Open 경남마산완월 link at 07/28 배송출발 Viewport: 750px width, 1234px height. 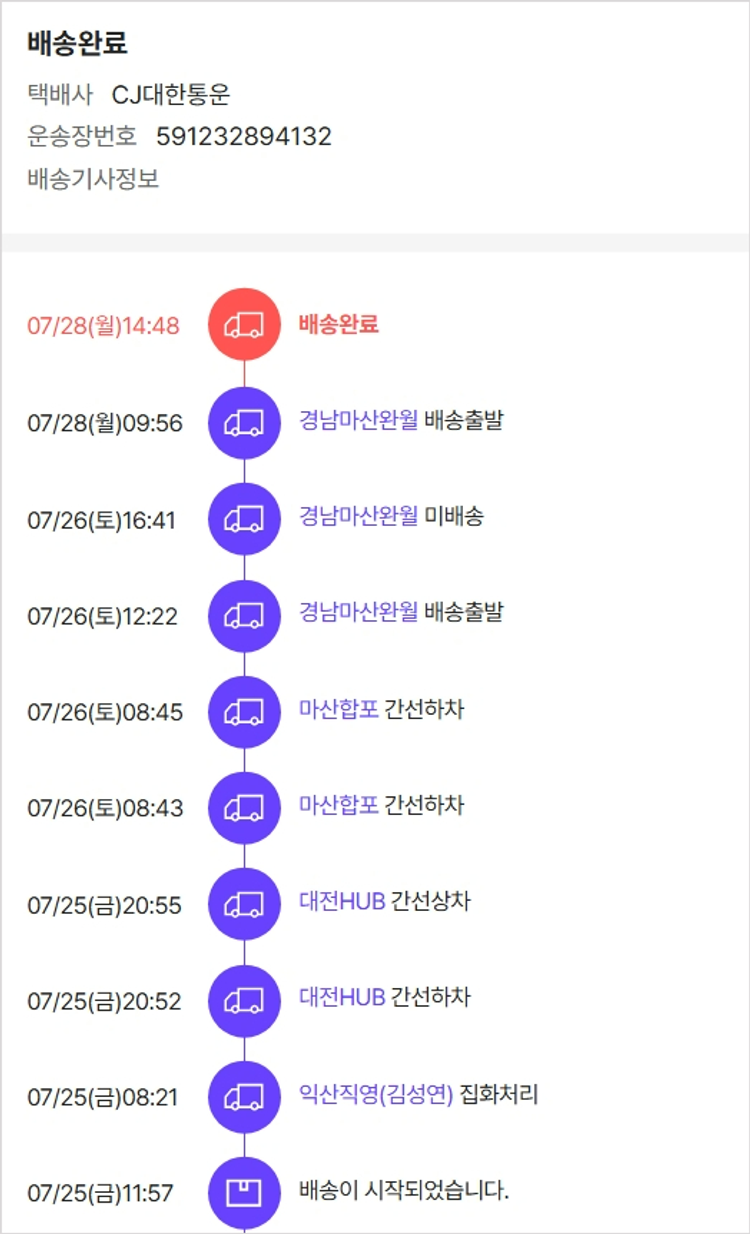(358, 420)
